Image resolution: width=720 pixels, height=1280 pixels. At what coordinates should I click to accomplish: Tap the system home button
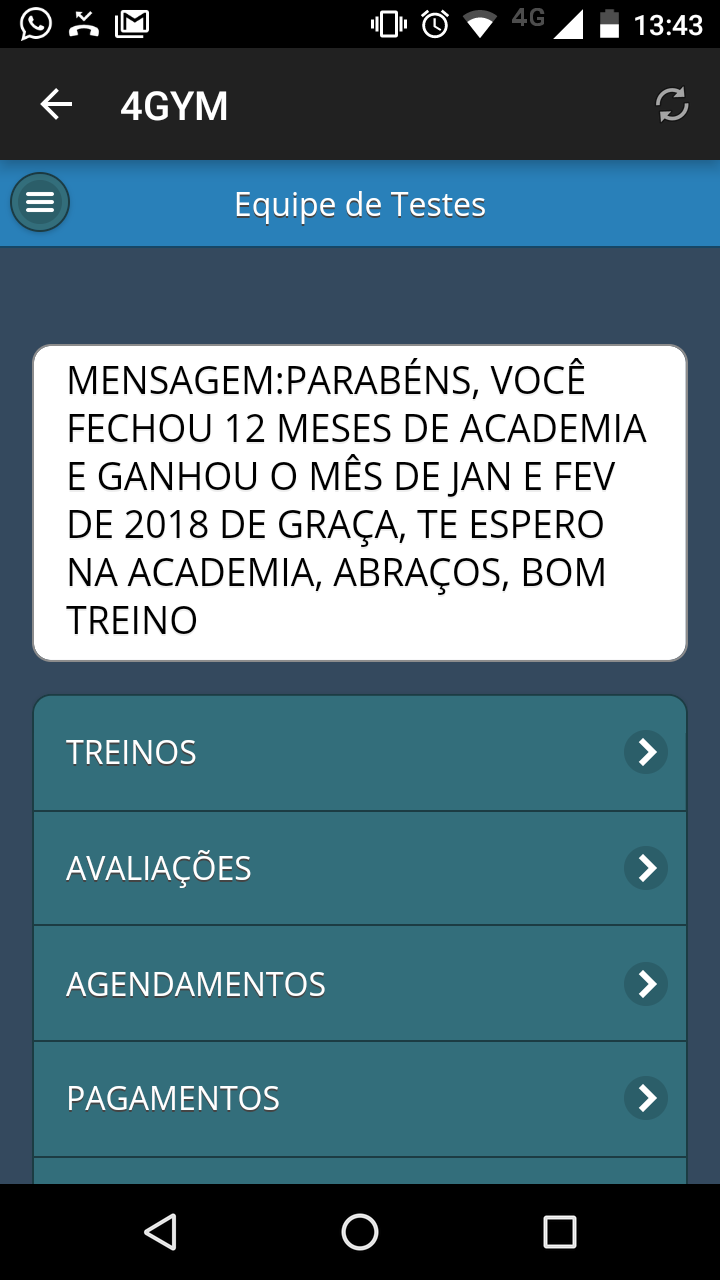point(360,1232)
